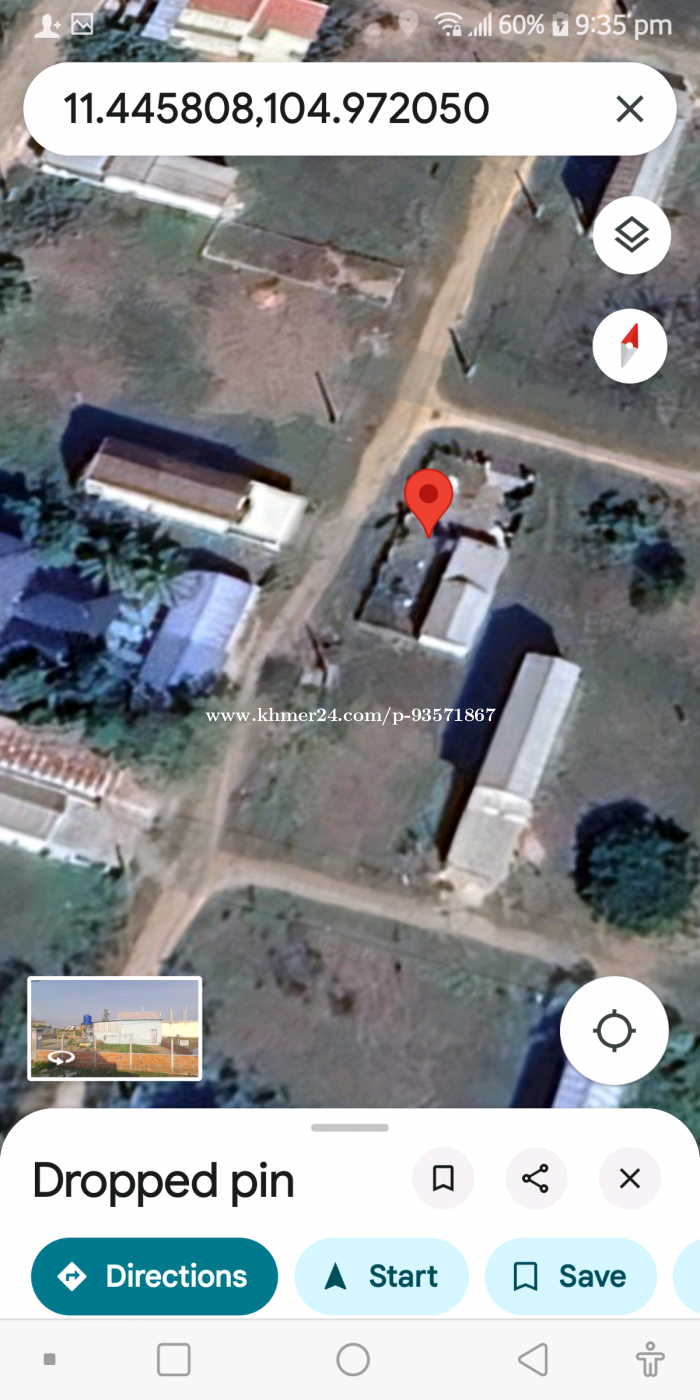Share the dropped pin location
Screen dimensions: 700x1400
pos(536,1179)
